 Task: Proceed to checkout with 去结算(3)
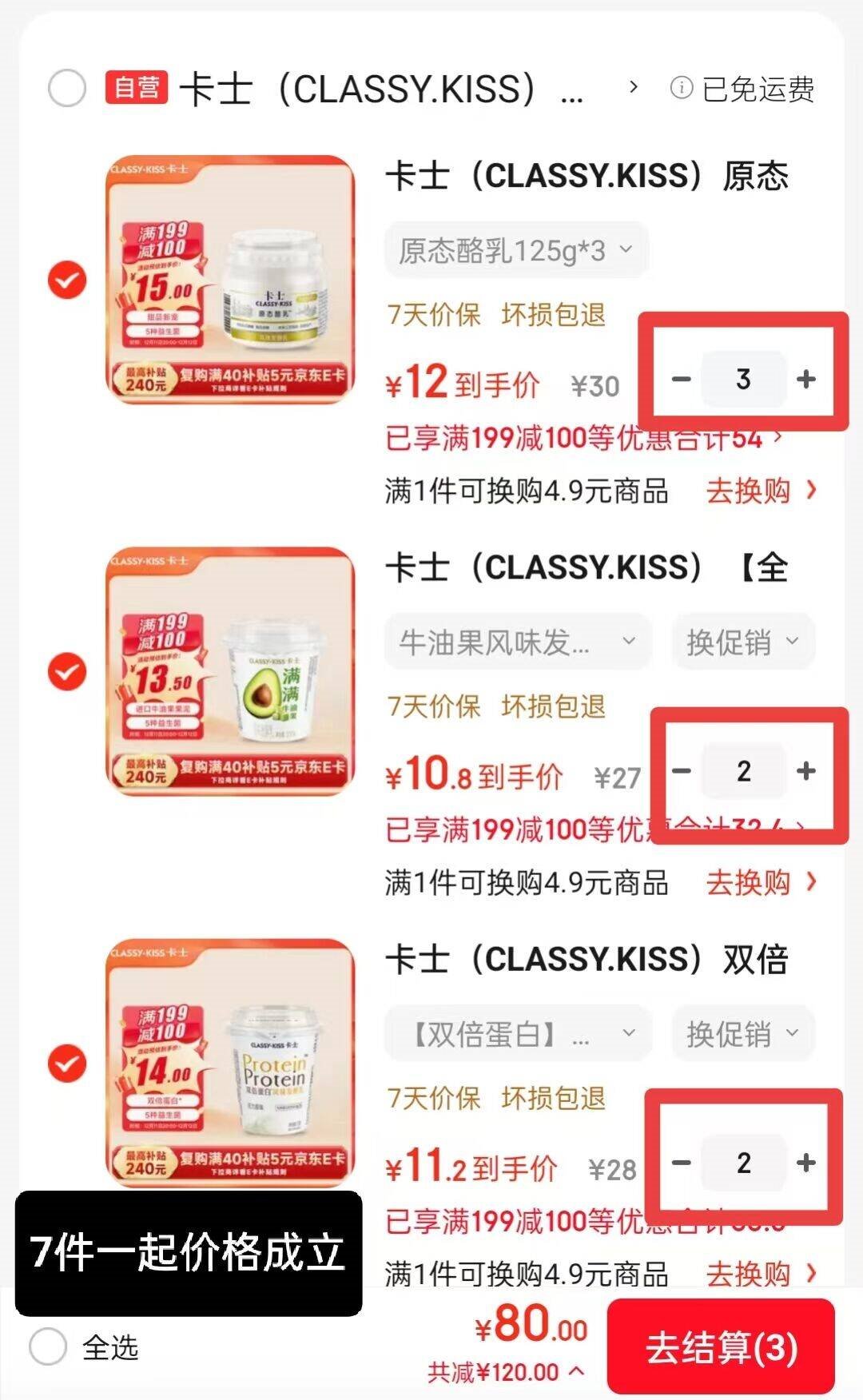[721, 1347]
